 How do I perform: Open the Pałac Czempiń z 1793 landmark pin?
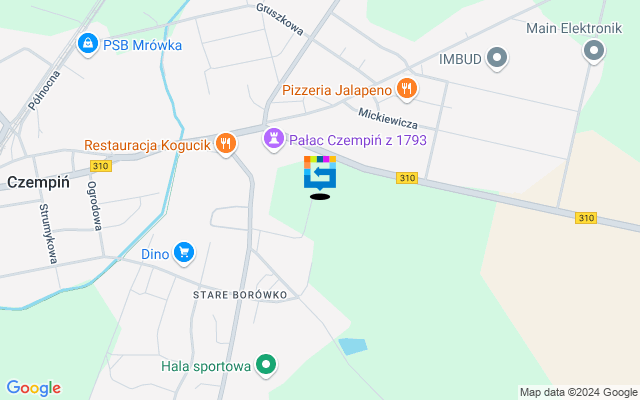272,138
